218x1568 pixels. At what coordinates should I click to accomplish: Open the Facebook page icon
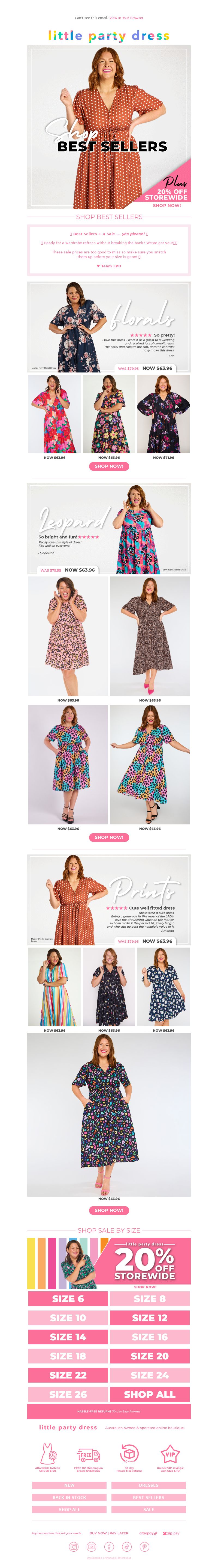[x=109, y=1546]
